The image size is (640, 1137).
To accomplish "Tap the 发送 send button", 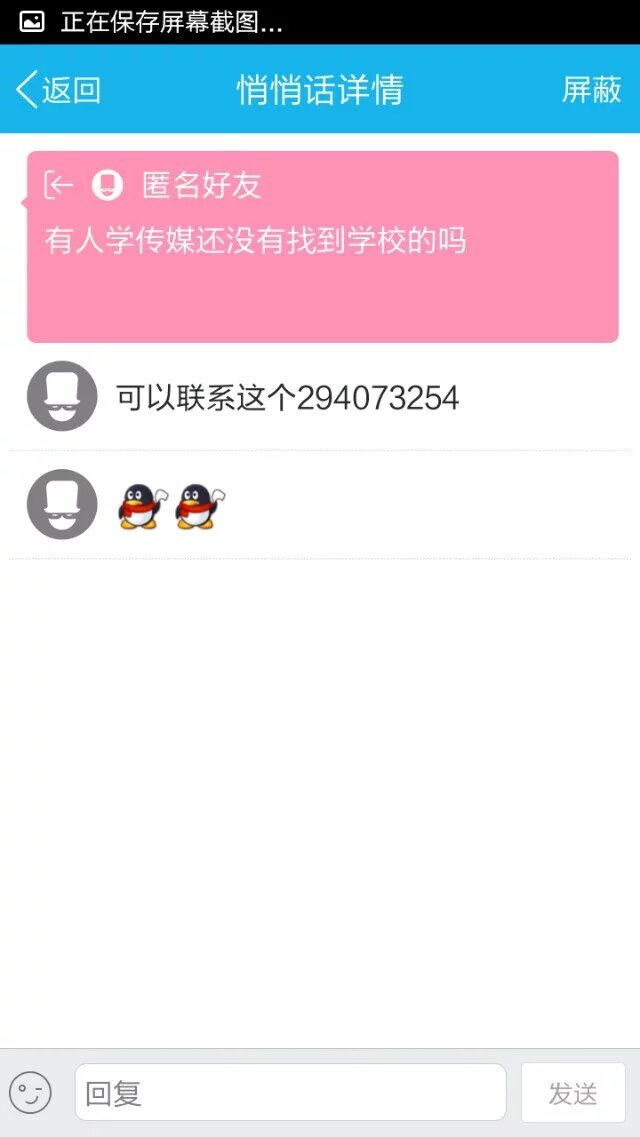I will point(573,1093).
